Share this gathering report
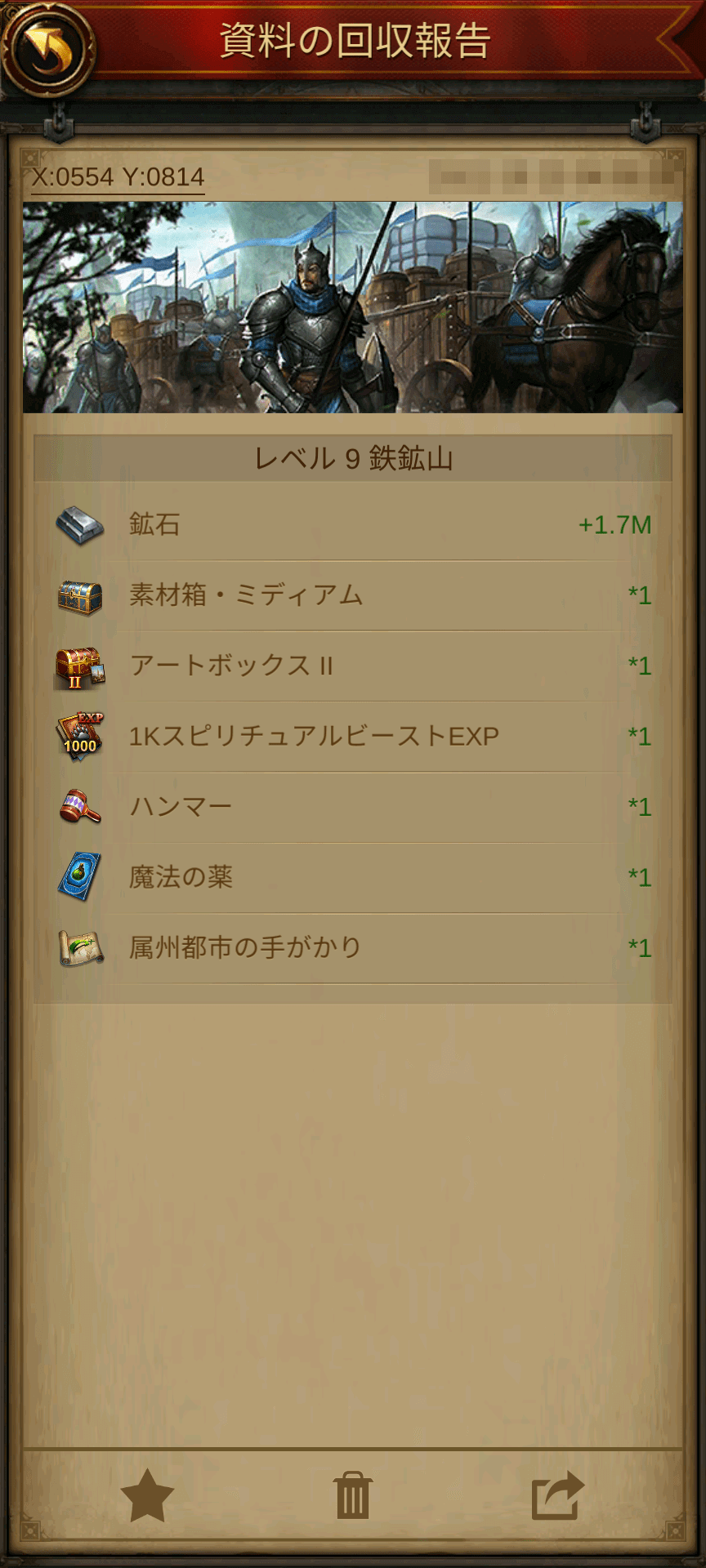706x1568 pixels. 558,1496
